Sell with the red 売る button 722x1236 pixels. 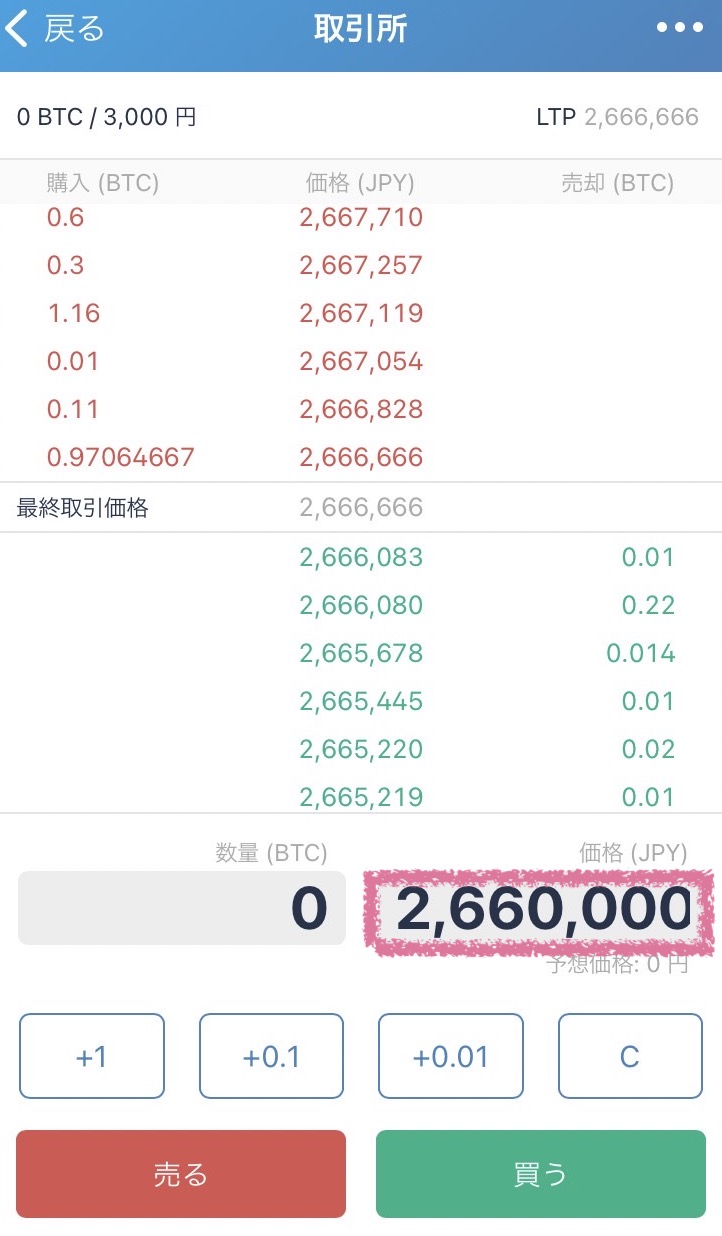click(181, 1174)
